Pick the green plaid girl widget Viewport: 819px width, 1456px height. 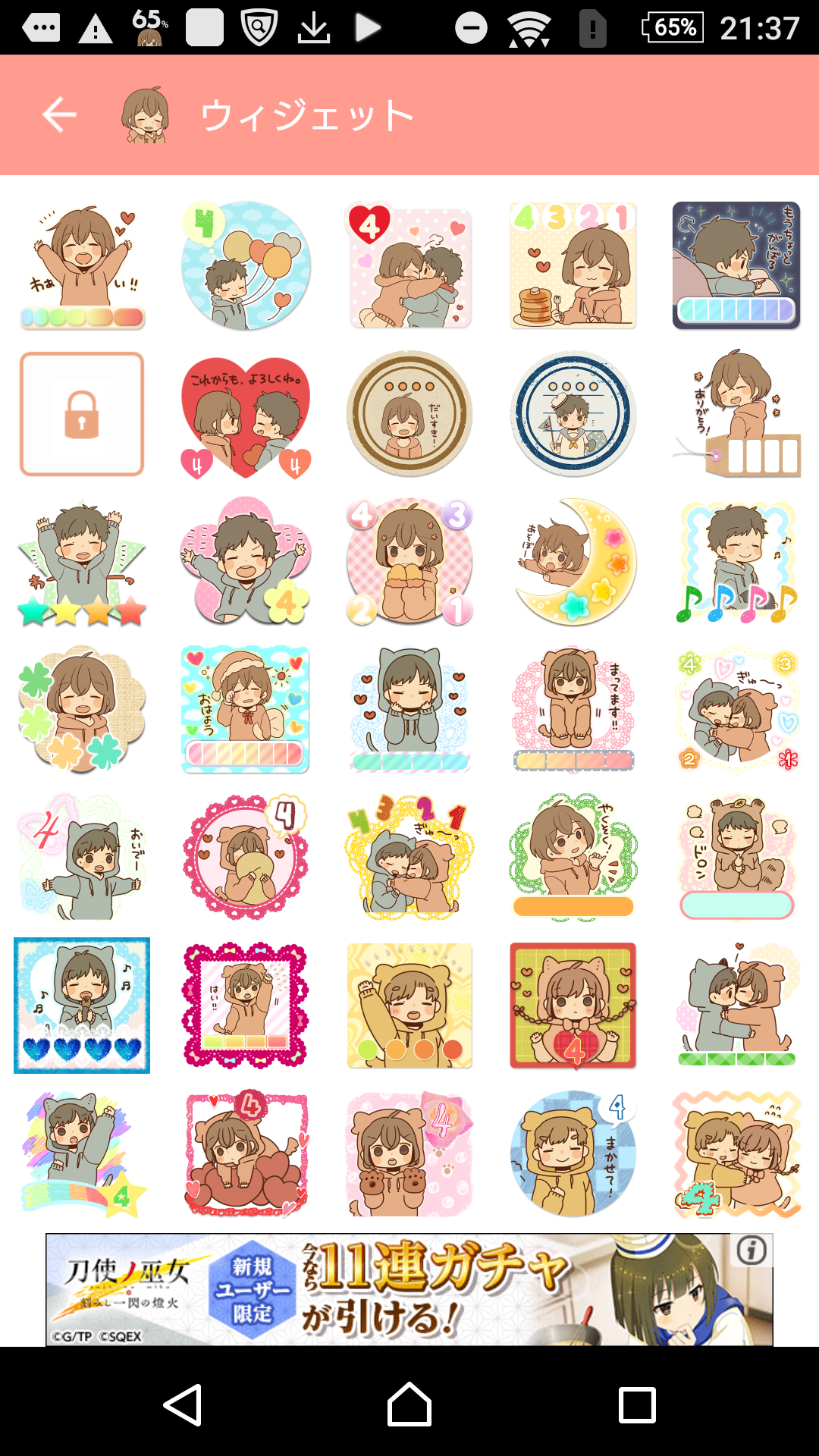pos(573,1006)
